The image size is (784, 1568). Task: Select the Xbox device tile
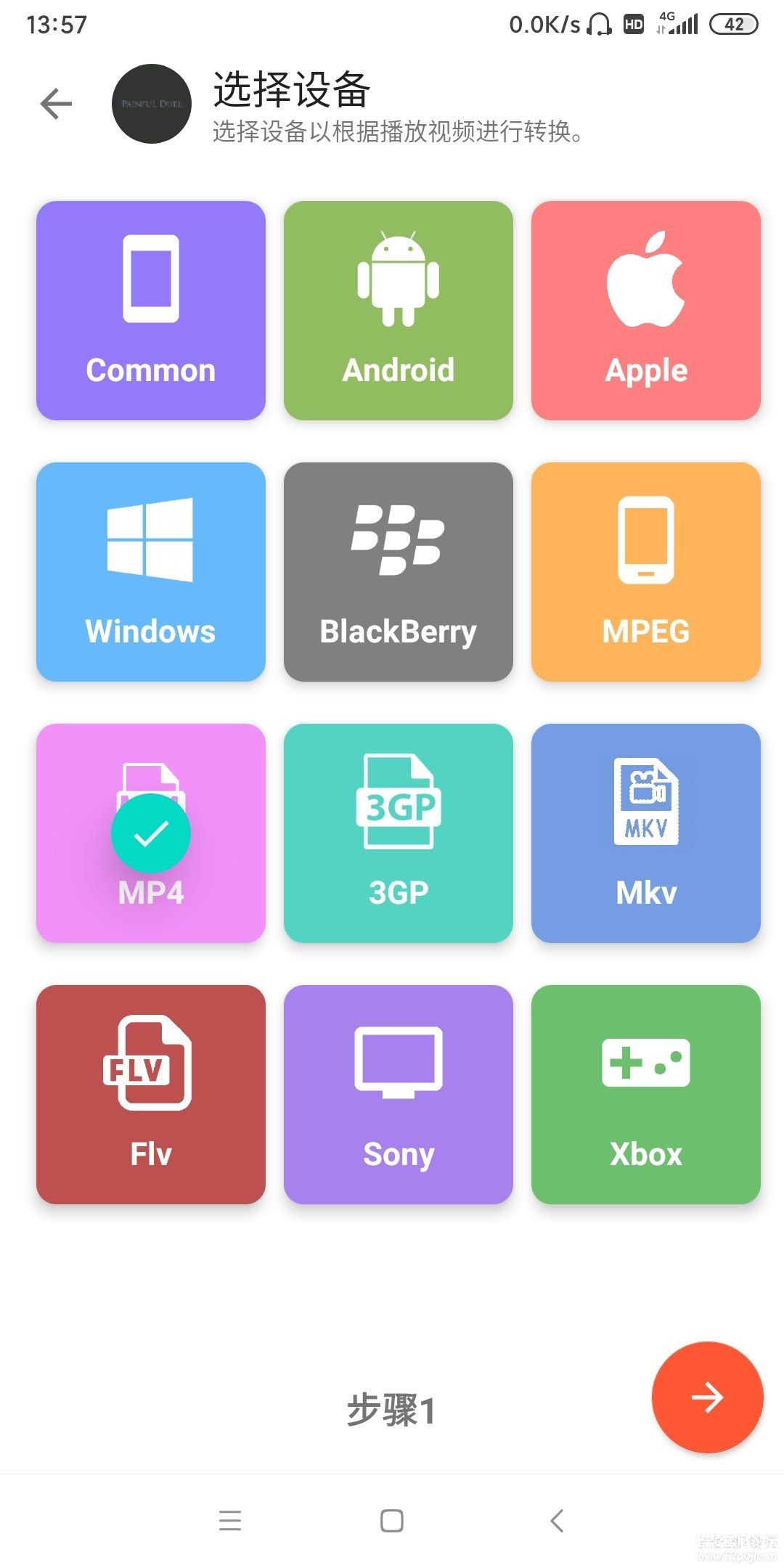pyautogui.click(x=646, y=1095)
